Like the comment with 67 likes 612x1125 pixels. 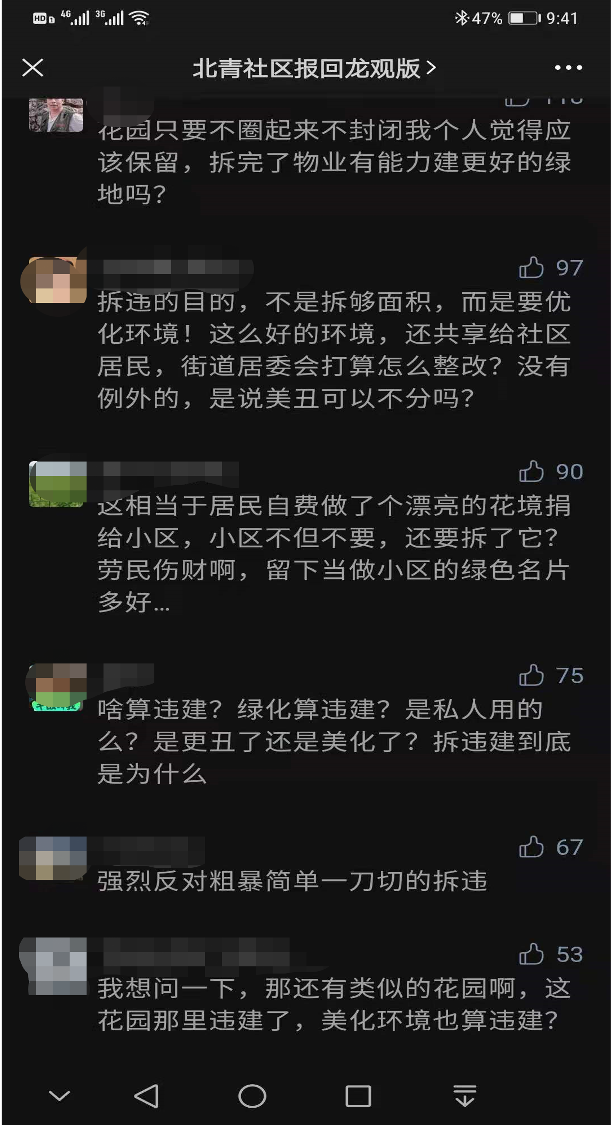(532, 847)
